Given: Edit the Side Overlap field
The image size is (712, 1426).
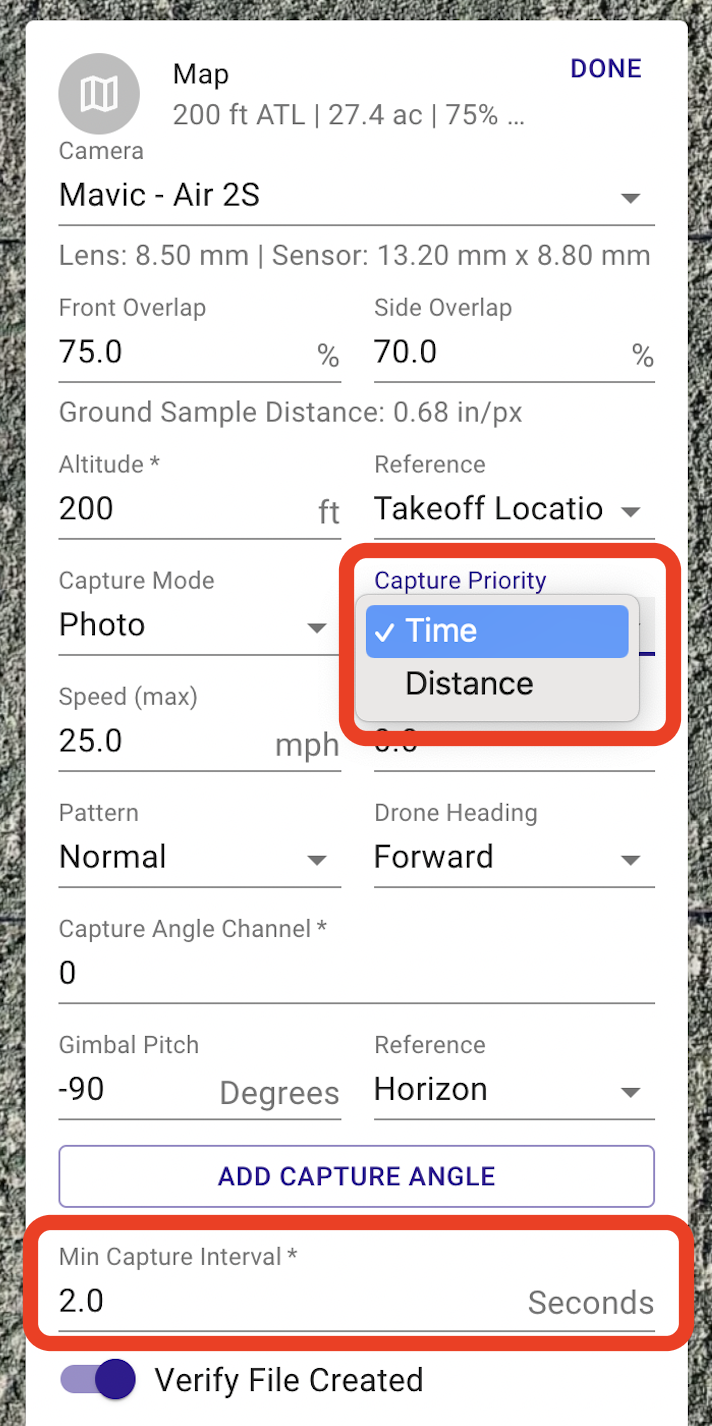Looking at the screenshot, I should pyautogui.click(x=514, y=353).
